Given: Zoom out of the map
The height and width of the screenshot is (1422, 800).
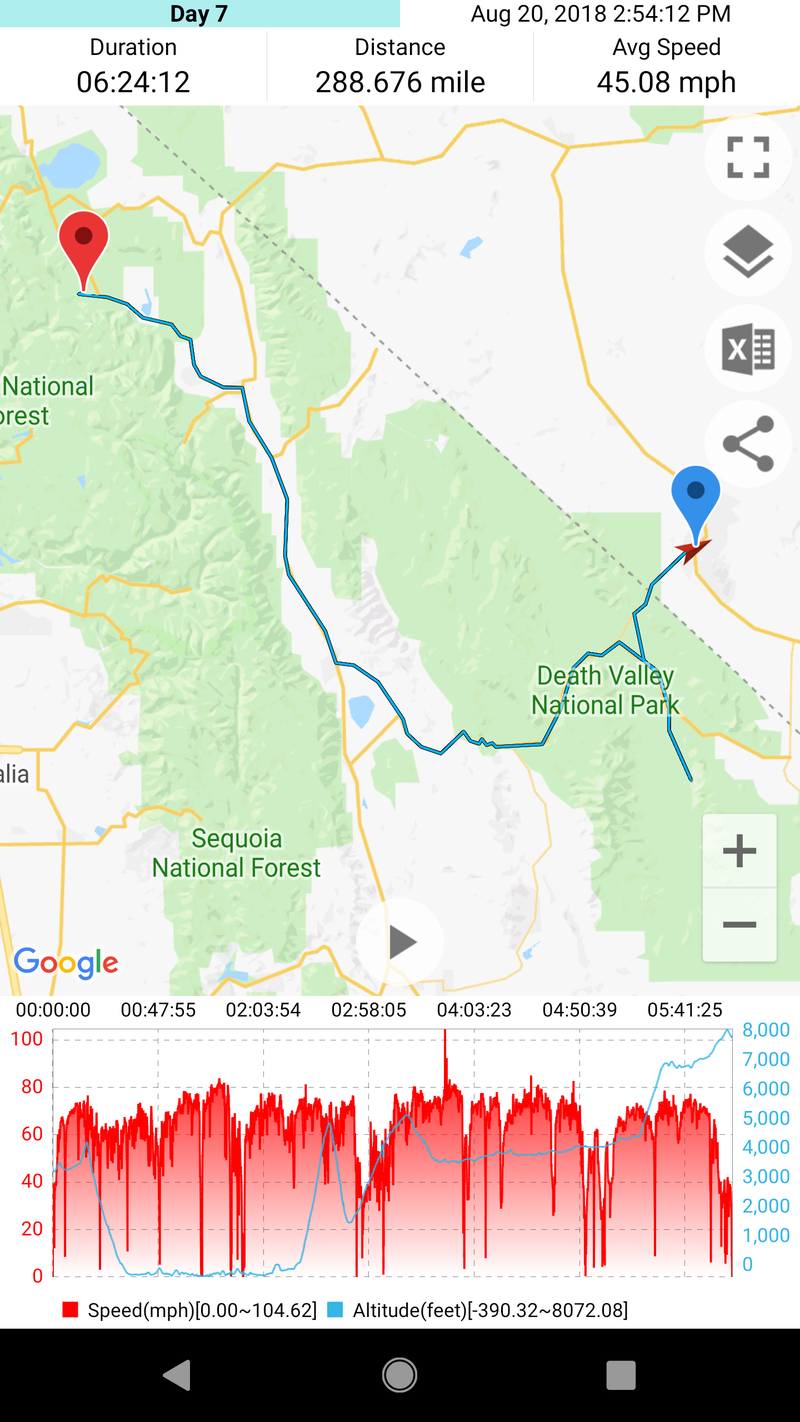Looking at the screenshot, I should (x=739, y=925).
